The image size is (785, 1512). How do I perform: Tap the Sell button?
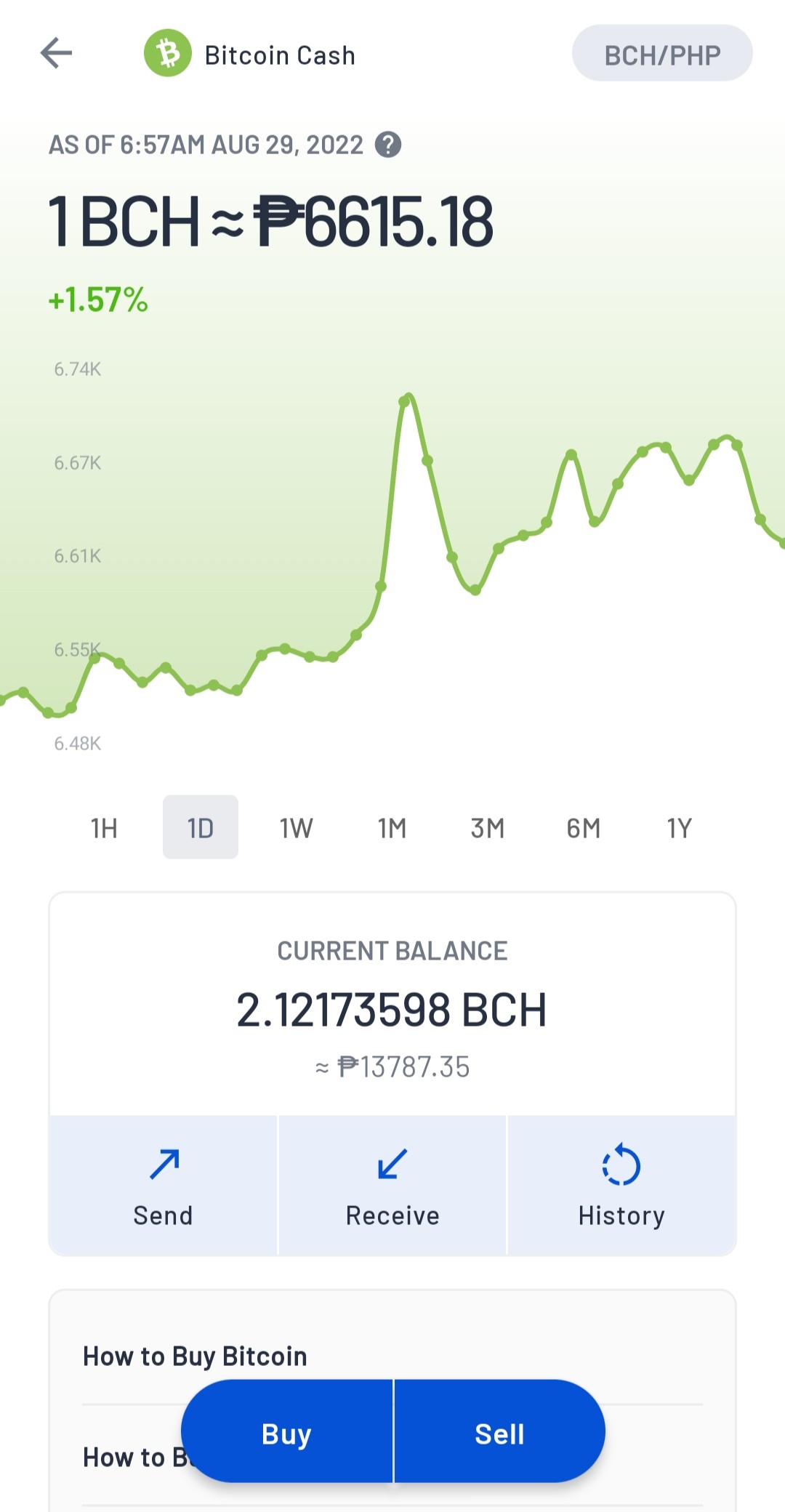[x=500, y=1431]
